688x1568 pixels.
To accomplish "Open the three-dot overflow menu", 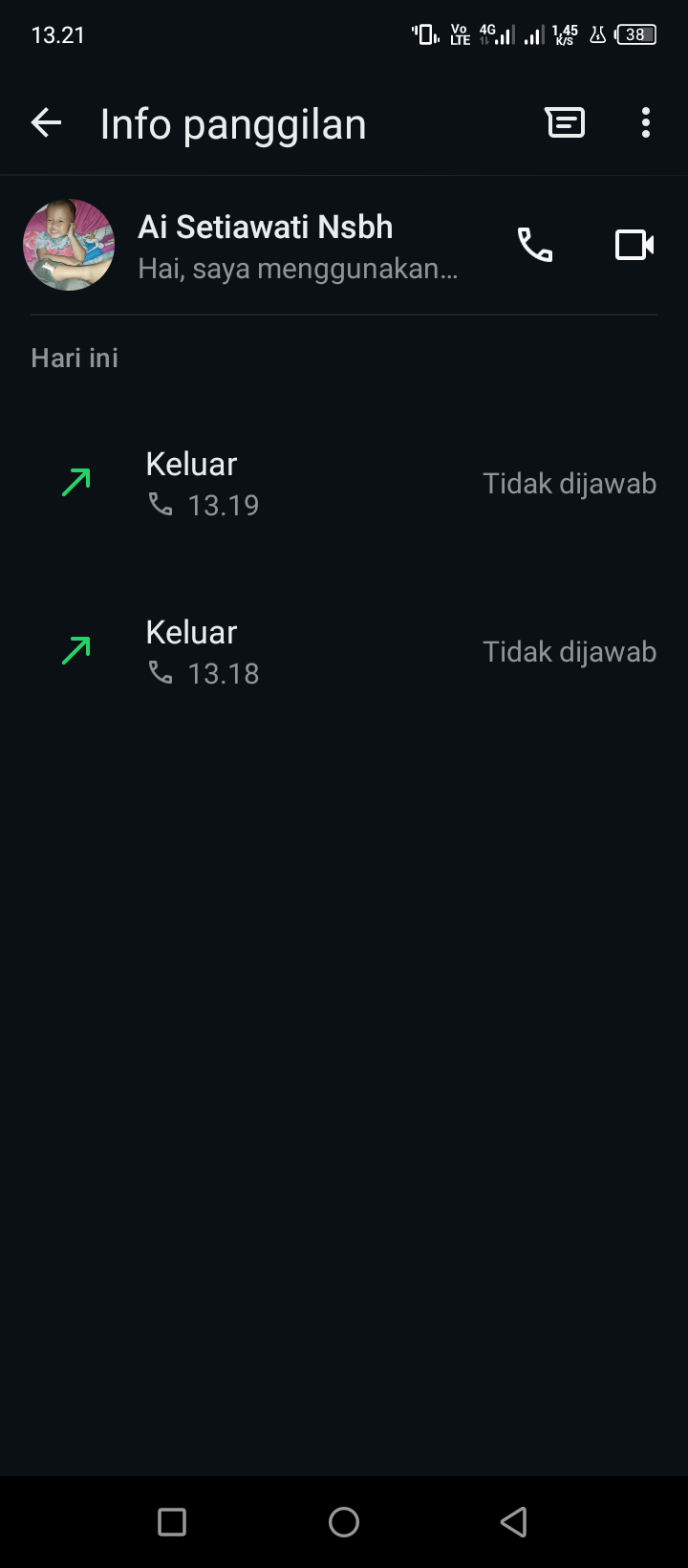I will pos(646,123).
